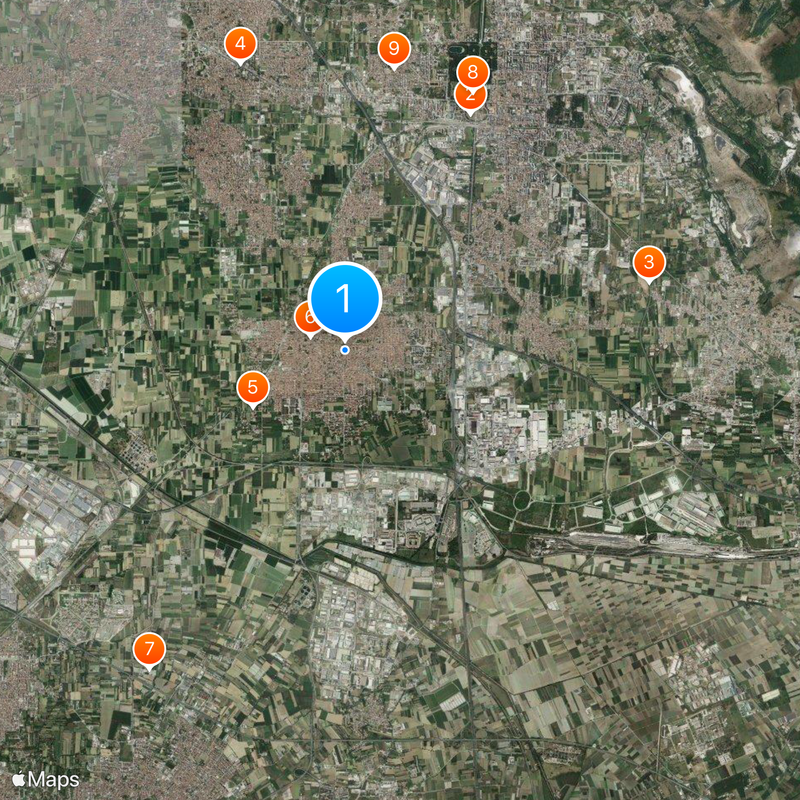Select map pin number 5
This screenshot has height=800, width=800.
(253, 387)
